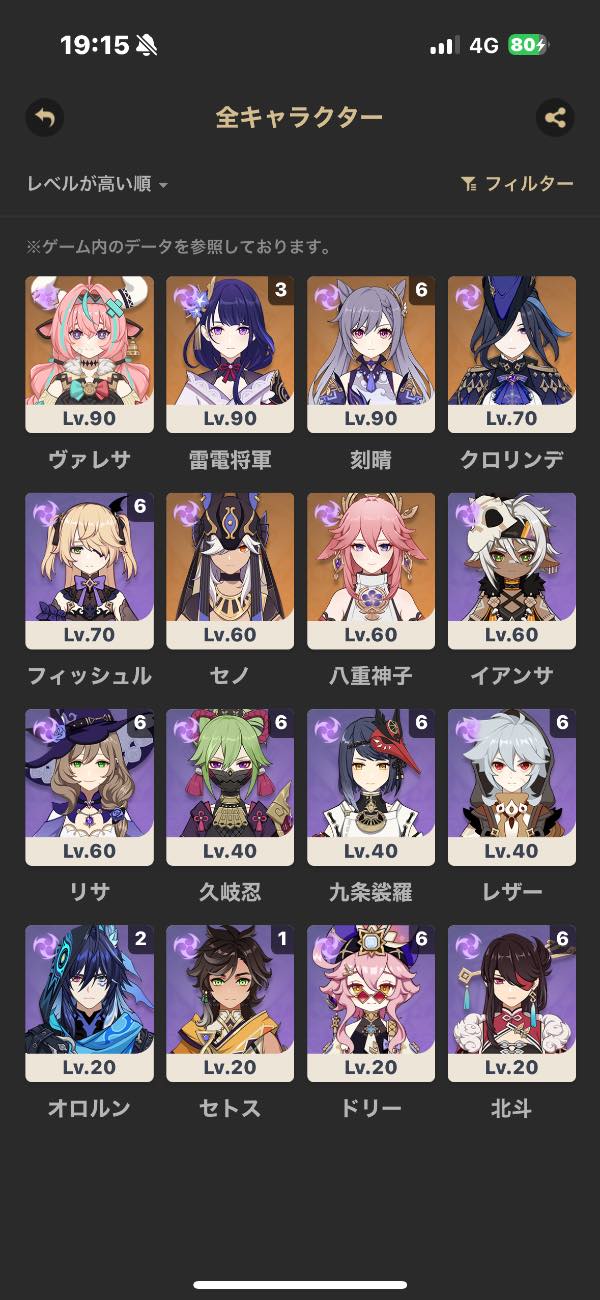Open the フィルター filter options
This screenshot has height=1300, width=600.
click(517, 184)
